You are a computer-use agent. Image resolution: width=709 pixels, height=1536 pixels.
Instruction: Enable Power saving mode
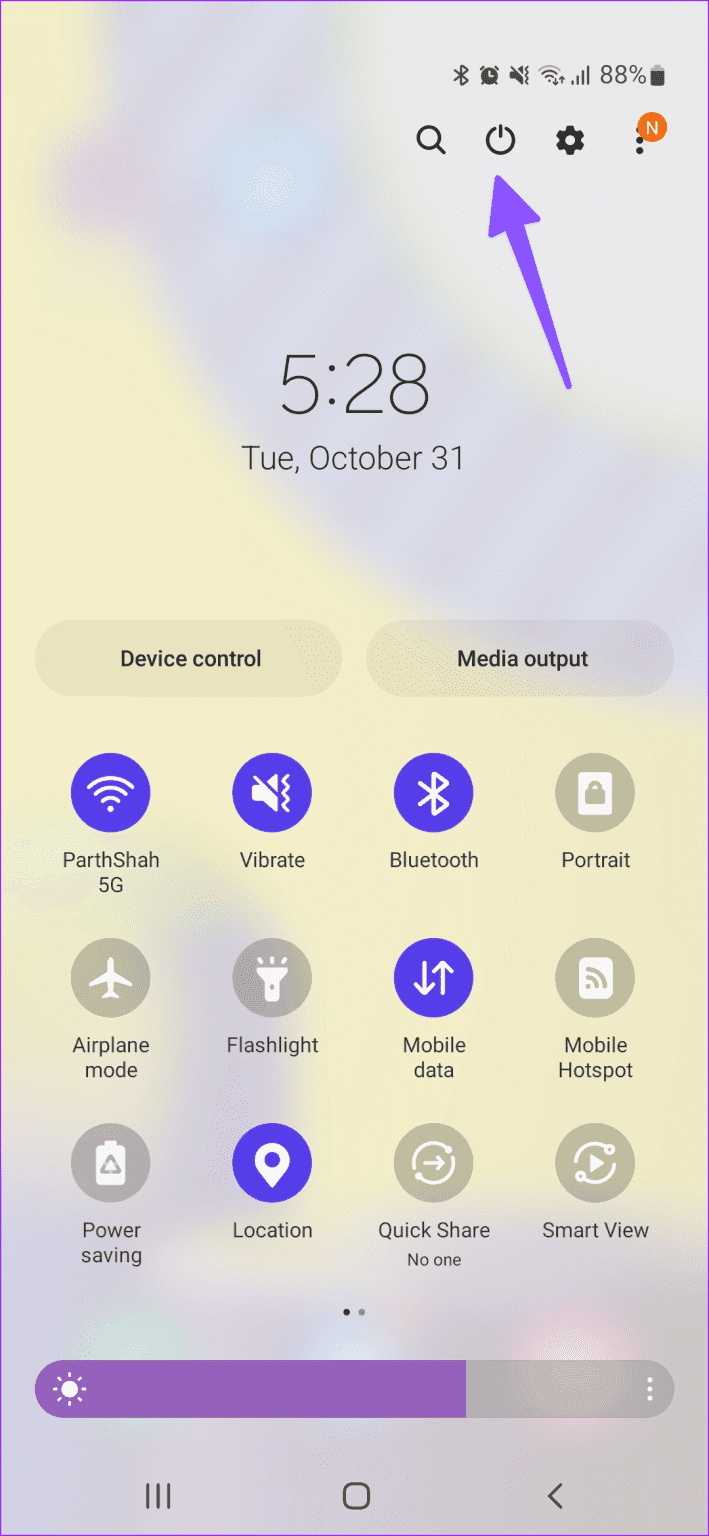click(111, 1163)
